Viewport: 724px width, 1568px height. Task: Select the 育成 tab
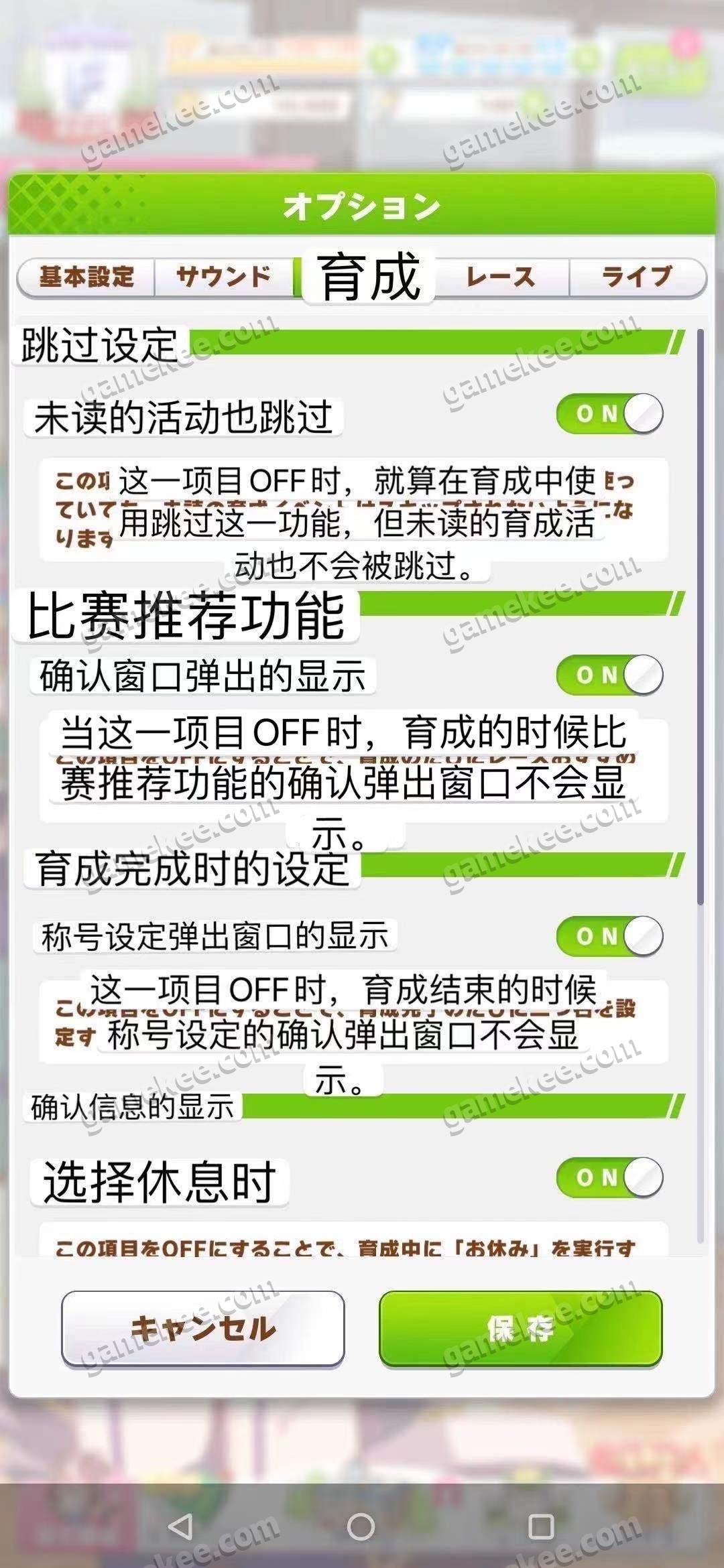[369, 277]
